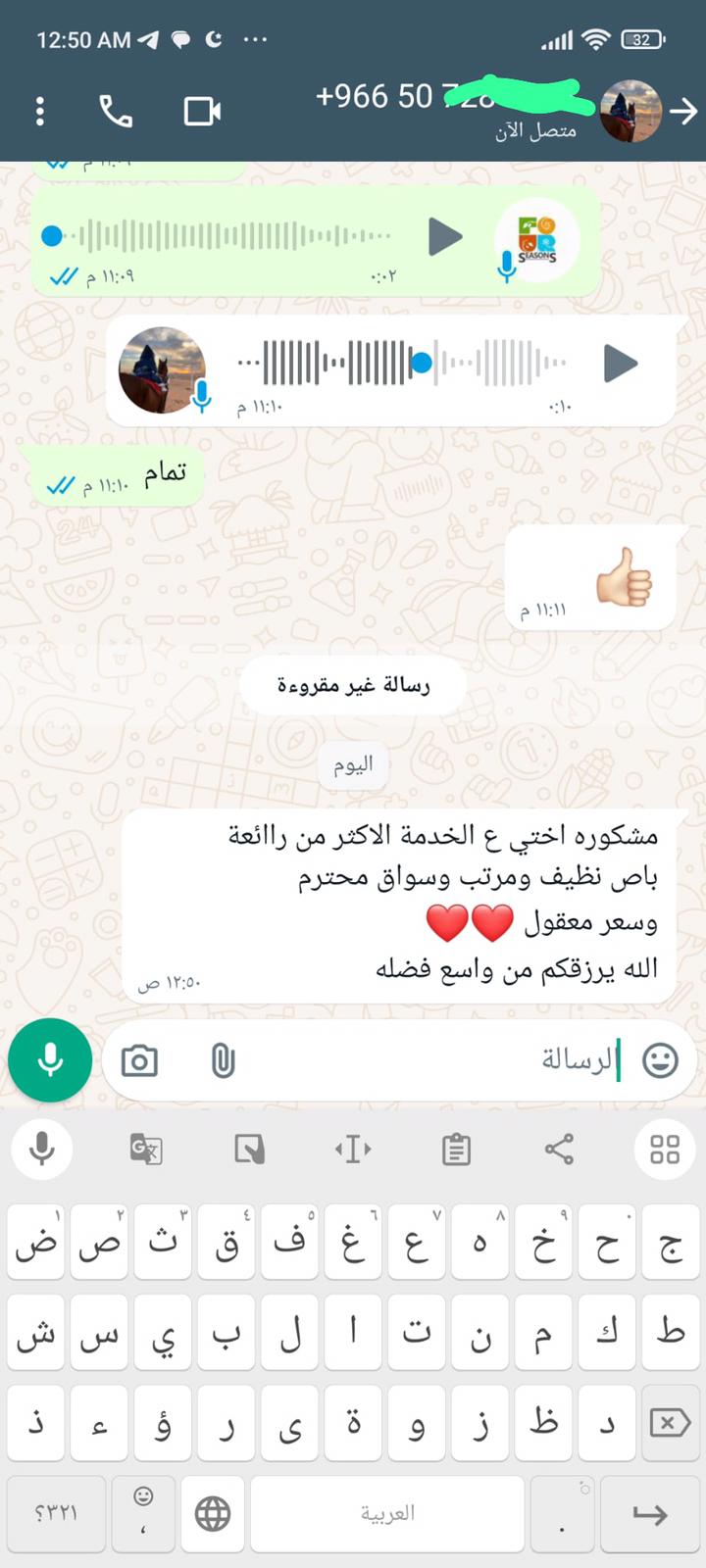Open the camera from message bar
This screenshot has width=706, height=1568.
[x=139, y=1060]
